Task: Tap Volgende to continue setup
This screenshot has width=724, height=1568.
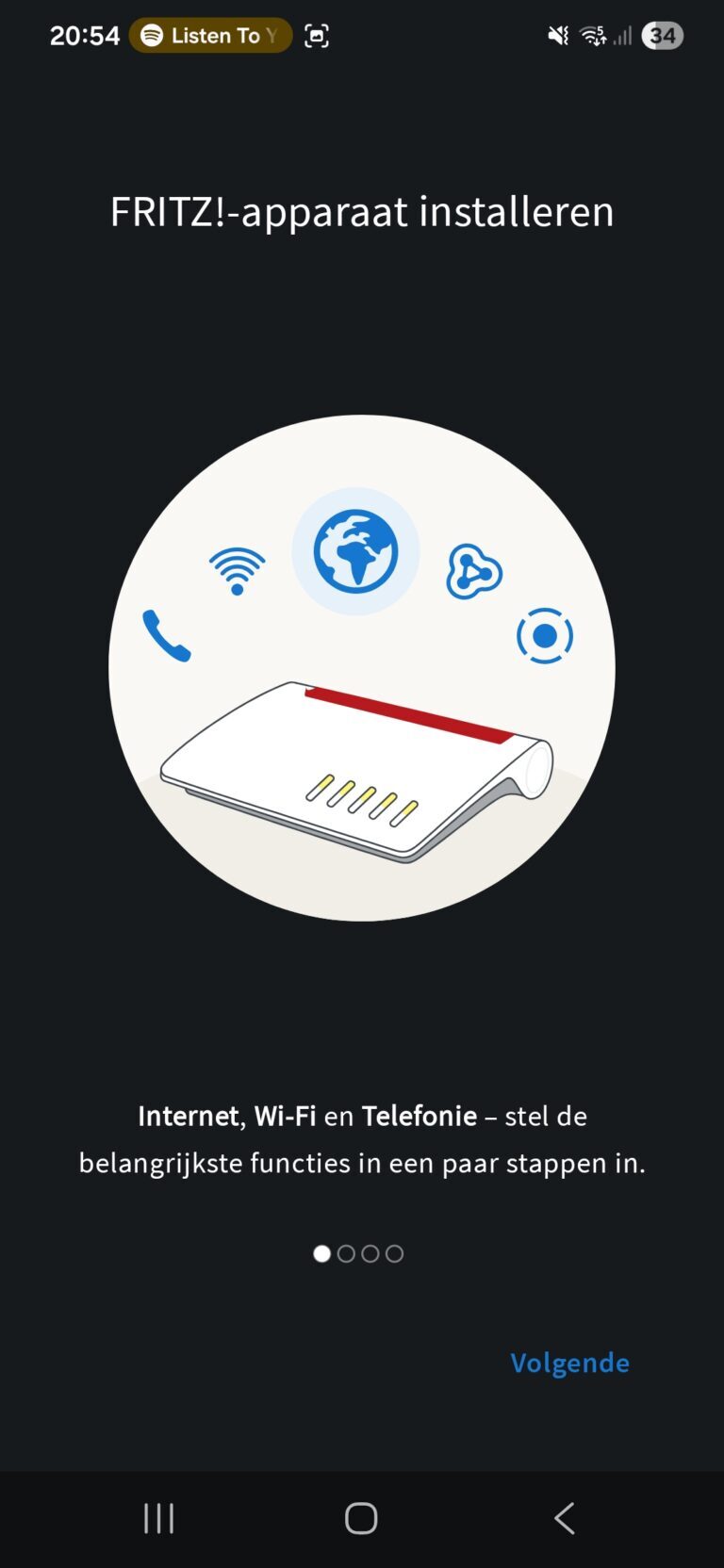Action: click(x=569, y=1363)
